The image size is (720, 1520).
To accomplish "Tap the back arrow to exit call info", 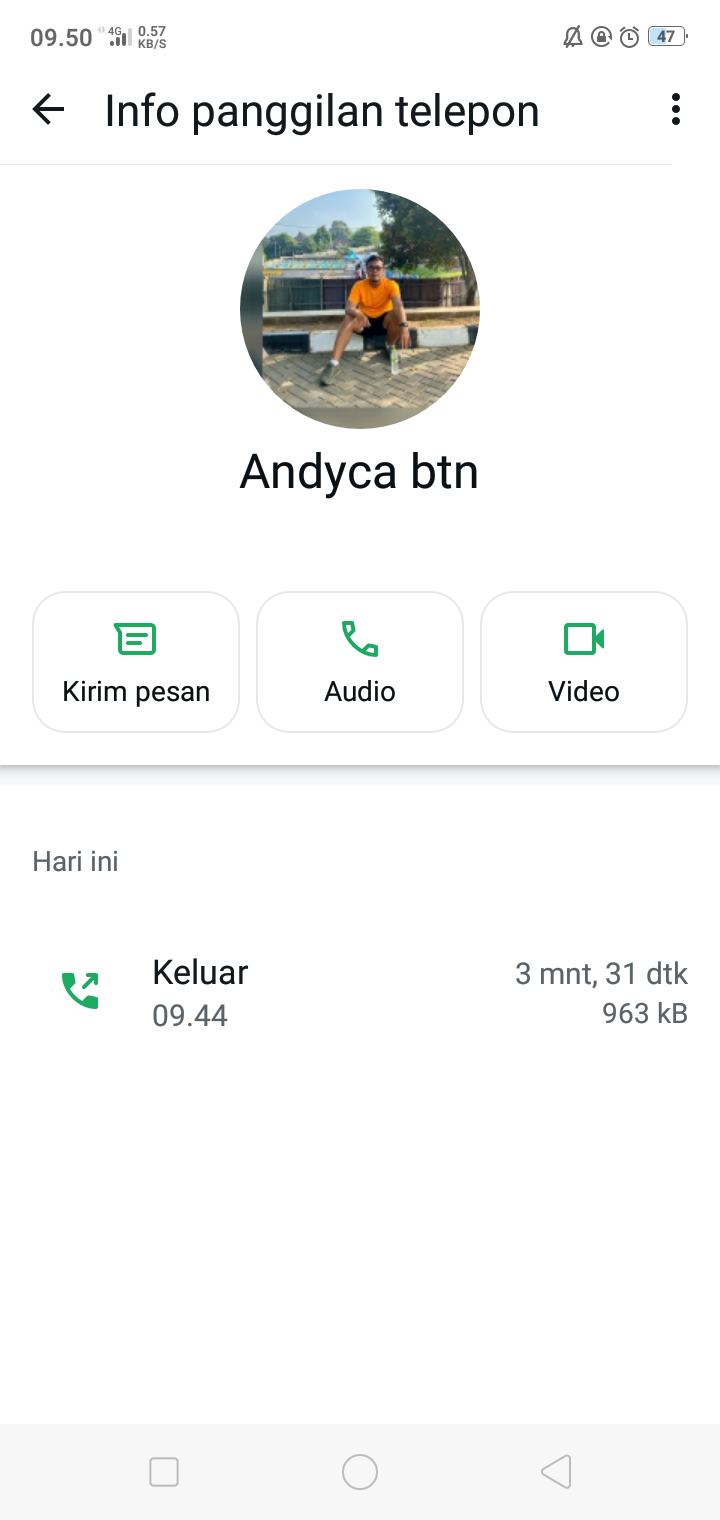I will pos(47,110).
